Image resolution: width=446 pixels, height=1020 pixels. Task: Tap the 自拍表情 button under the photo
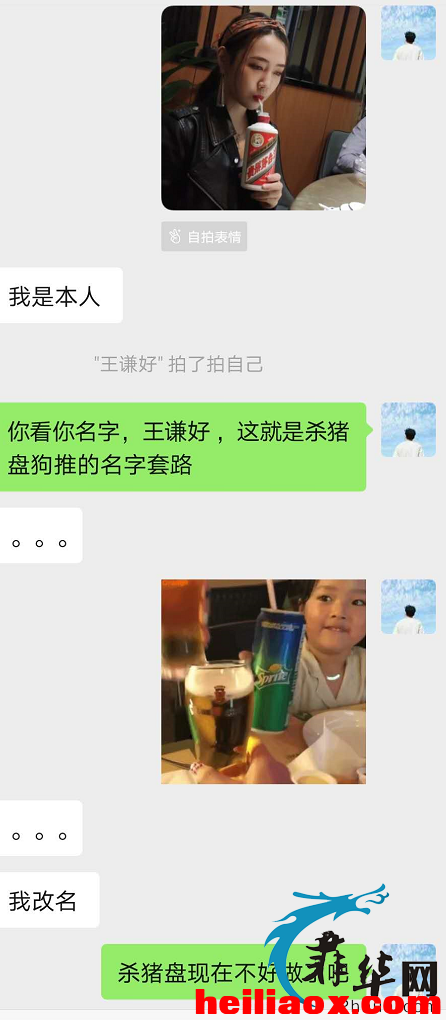204,237
